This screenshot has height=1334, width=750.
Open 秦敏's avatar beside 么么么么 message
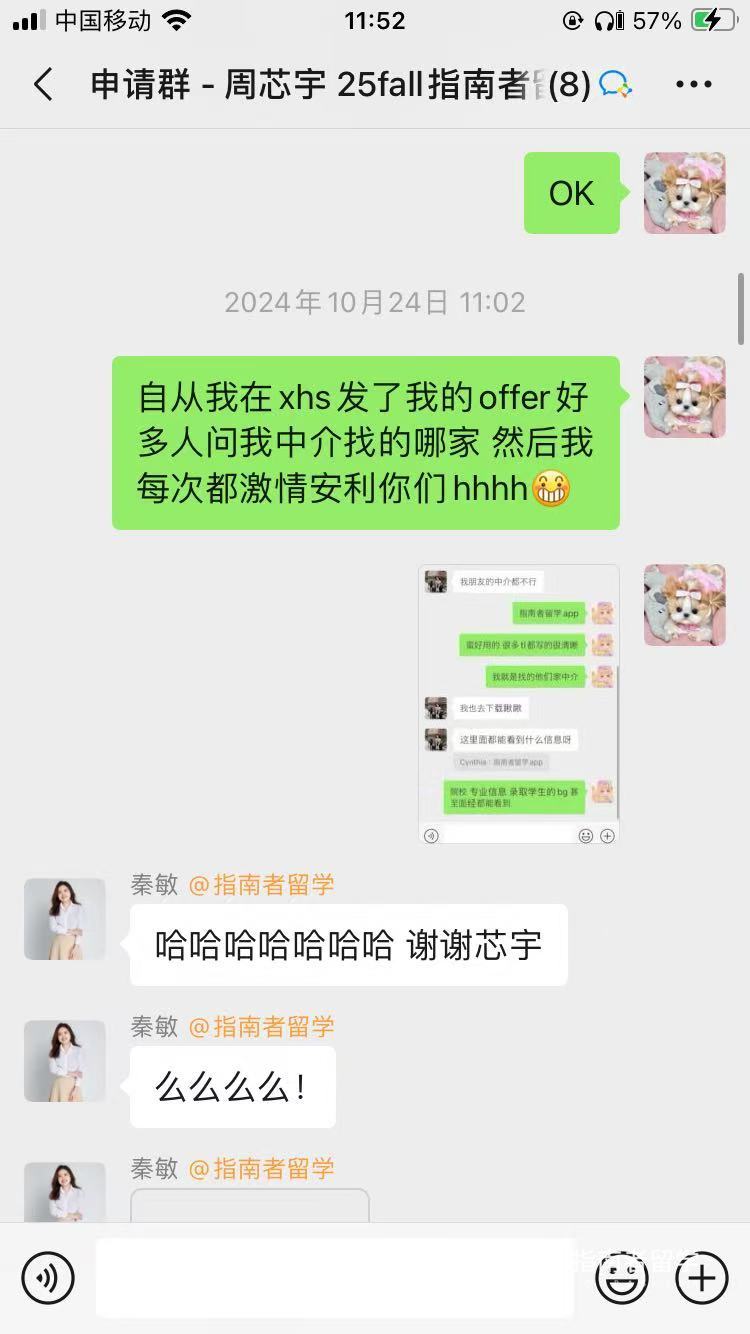coord(65,1061)
